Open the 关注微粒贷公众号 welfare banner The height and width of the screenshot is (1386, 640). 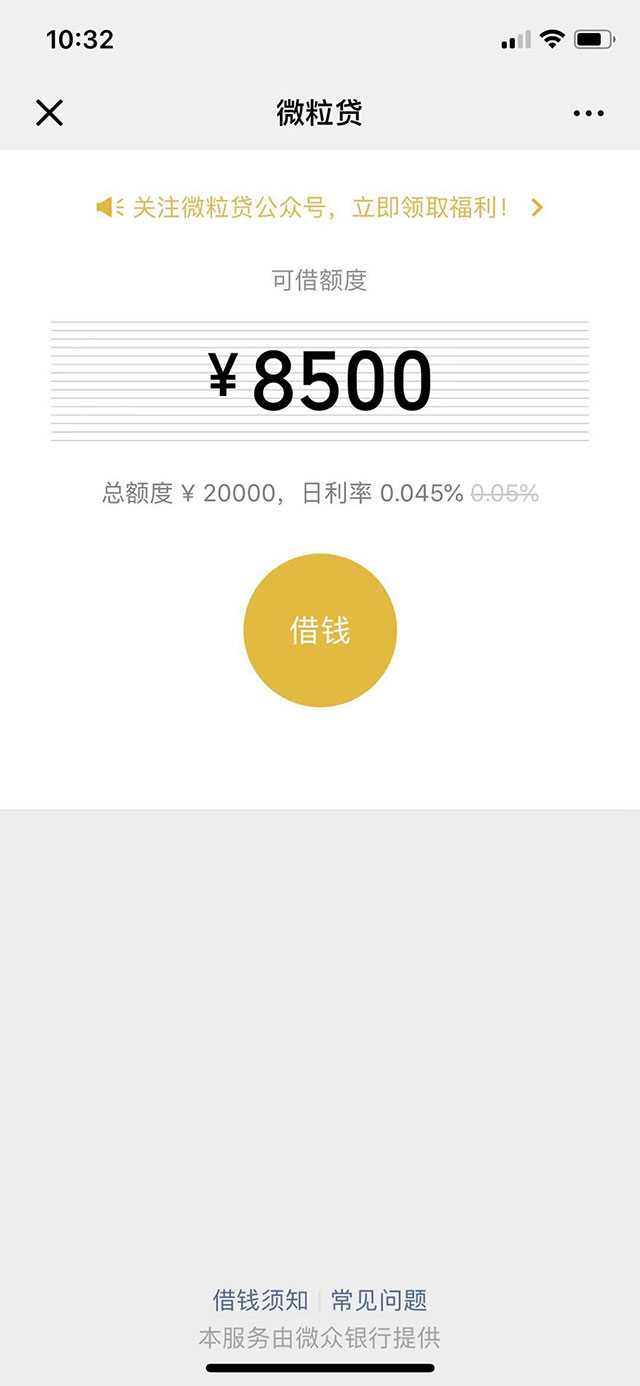coord(320,208)
